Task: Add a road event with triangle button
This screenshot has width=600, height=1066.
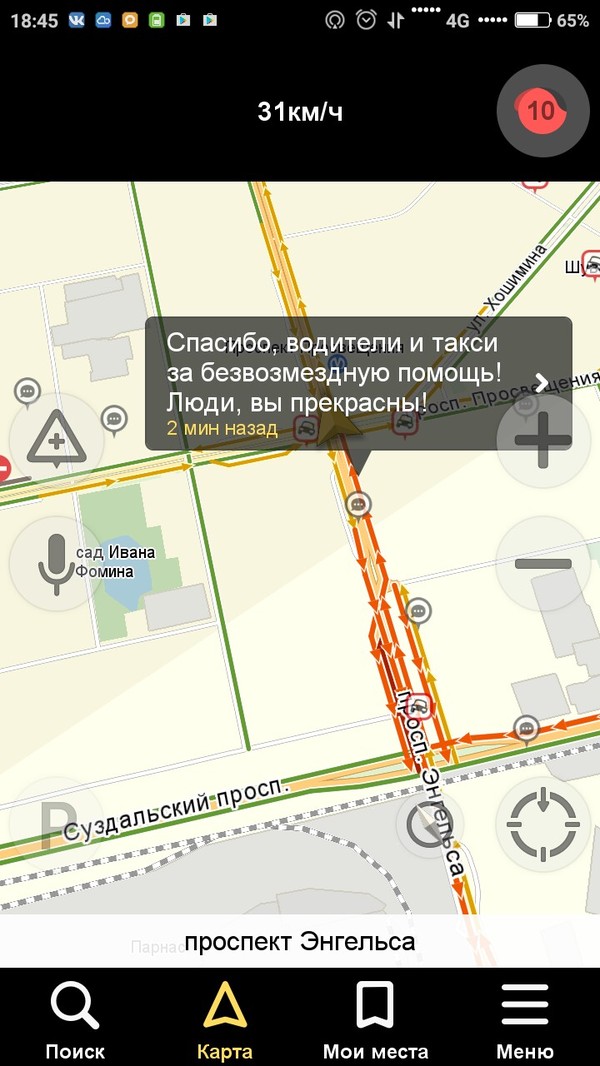Action: pos(55,440)
